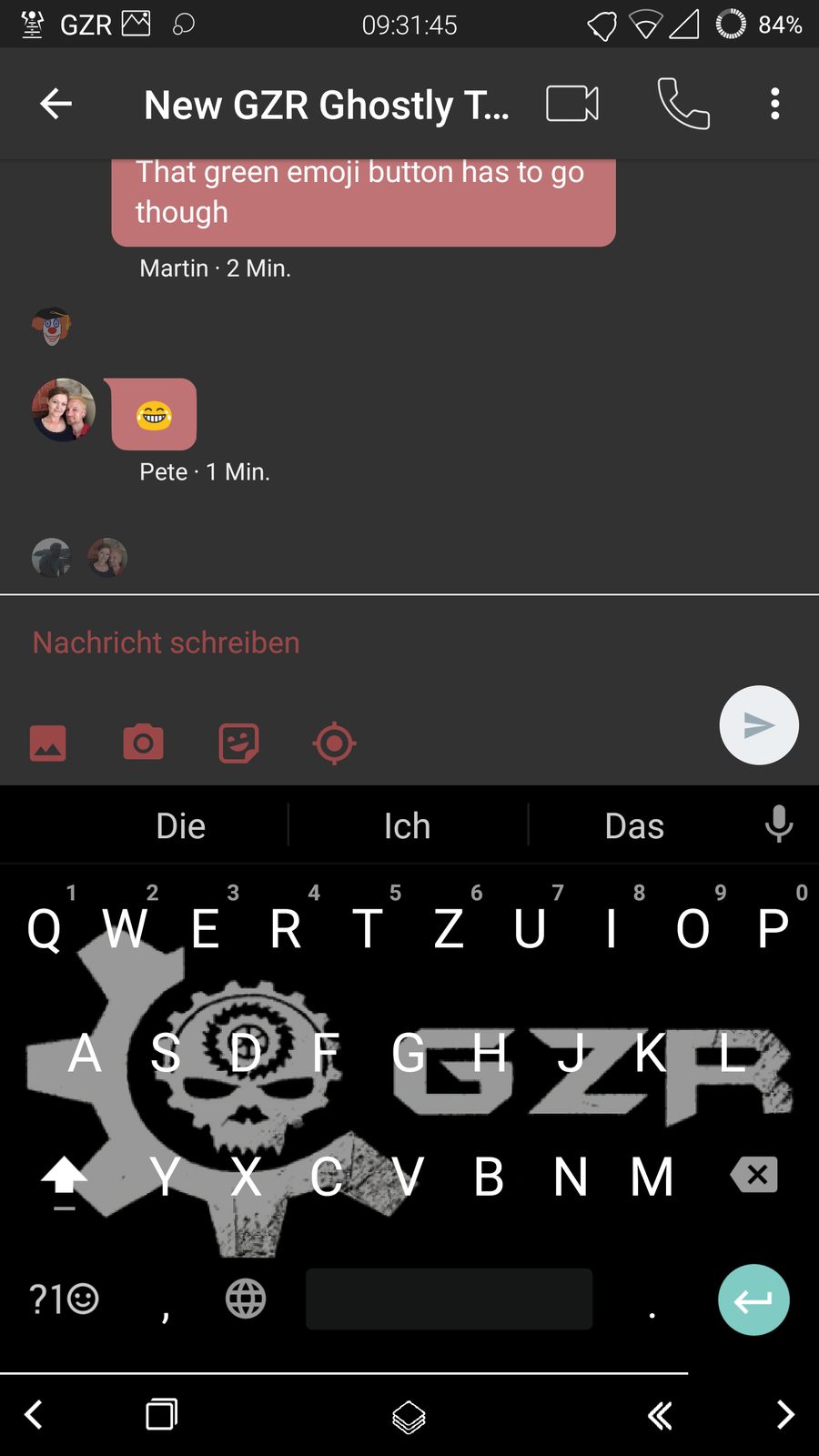Open Pete's profile picture

64,410
